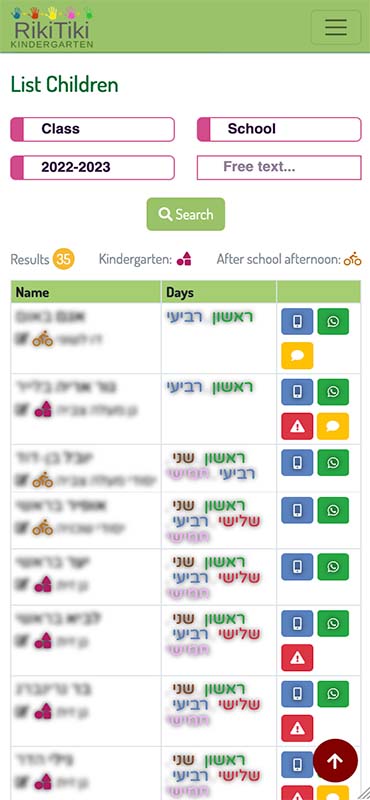Open the 2022-2023 year dropdown
Viewport: 370px width, 800px height.
pyautogui.click(x=93, y=167)
